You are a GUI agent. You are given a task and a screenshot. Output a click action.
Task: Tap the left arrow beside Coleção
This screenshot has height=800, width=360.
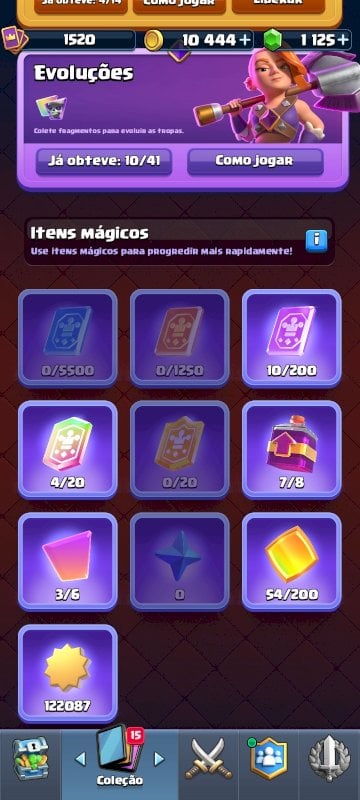coord(80,759)
